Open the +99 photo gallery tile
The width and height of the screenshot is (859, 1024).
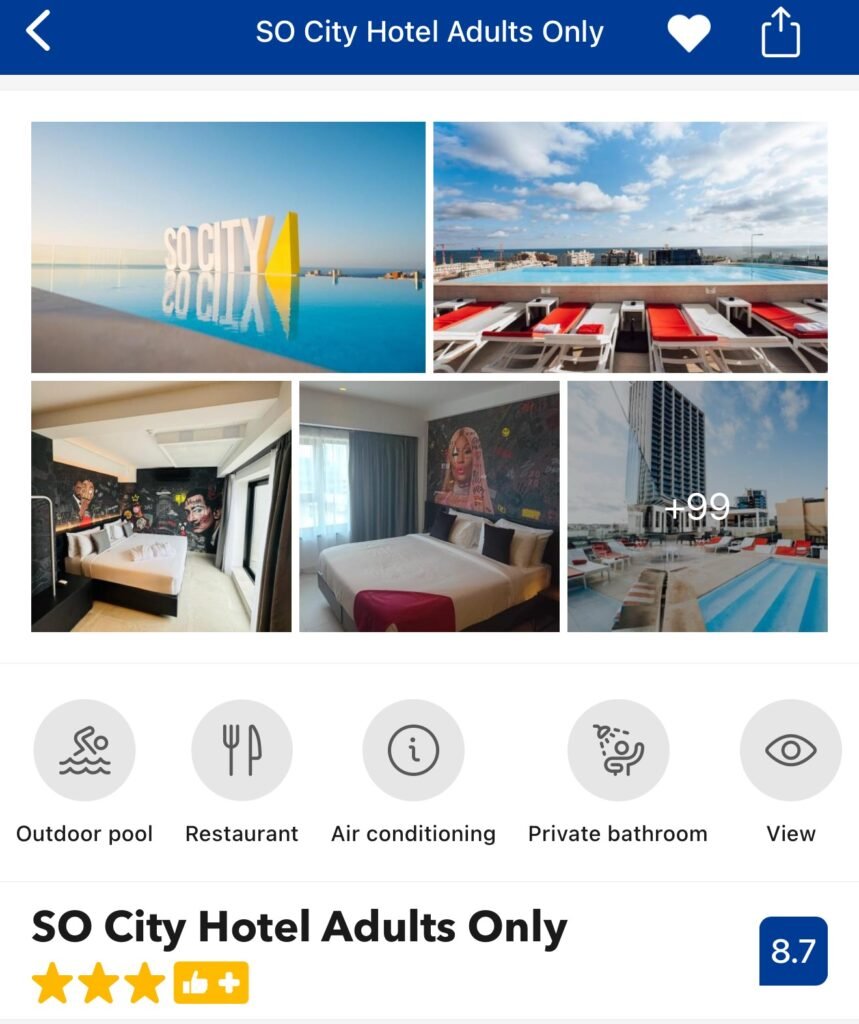[697, 506]
